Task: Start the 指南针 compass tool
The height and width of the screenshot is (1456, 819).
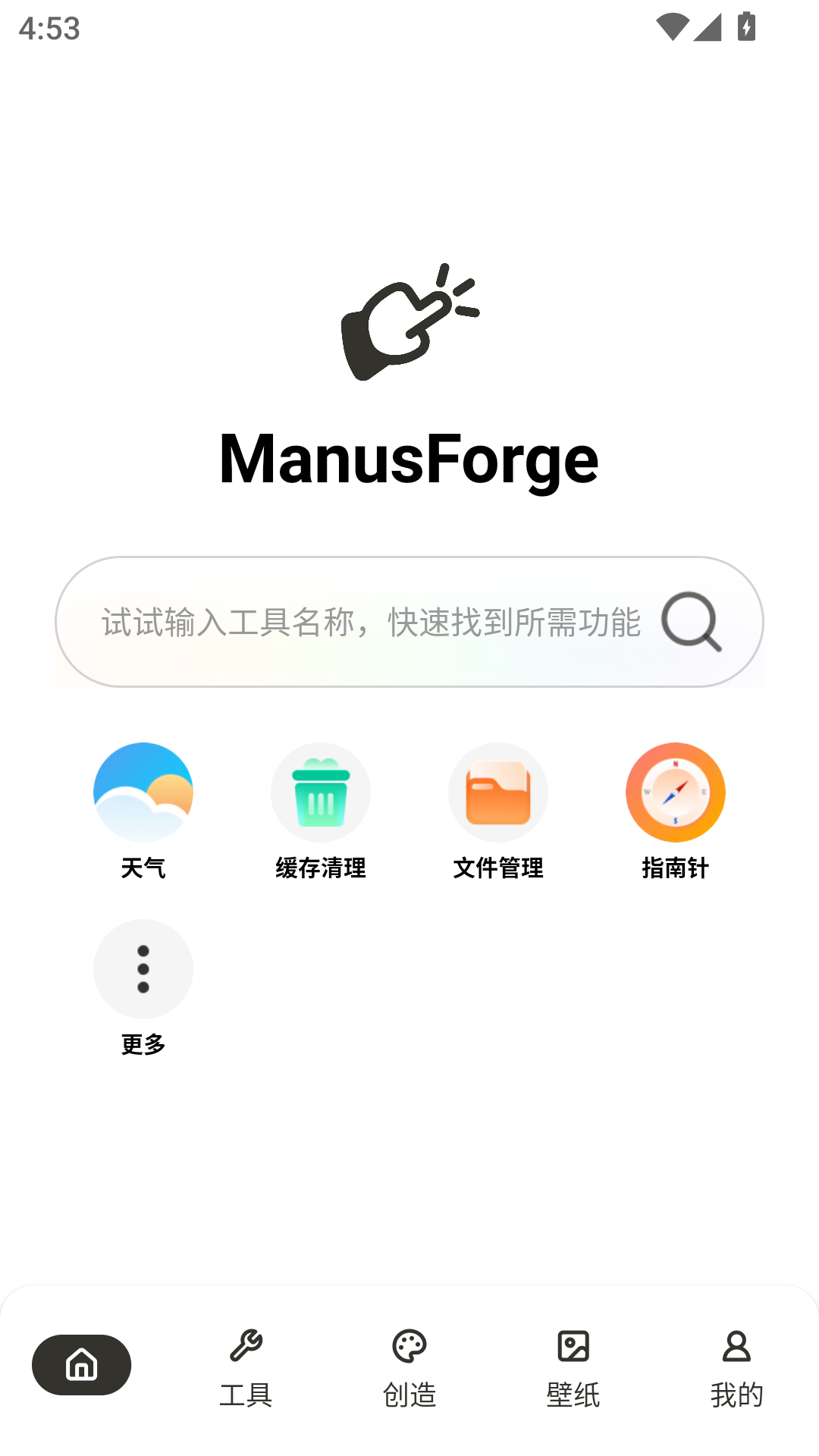Action: (676, 792)
